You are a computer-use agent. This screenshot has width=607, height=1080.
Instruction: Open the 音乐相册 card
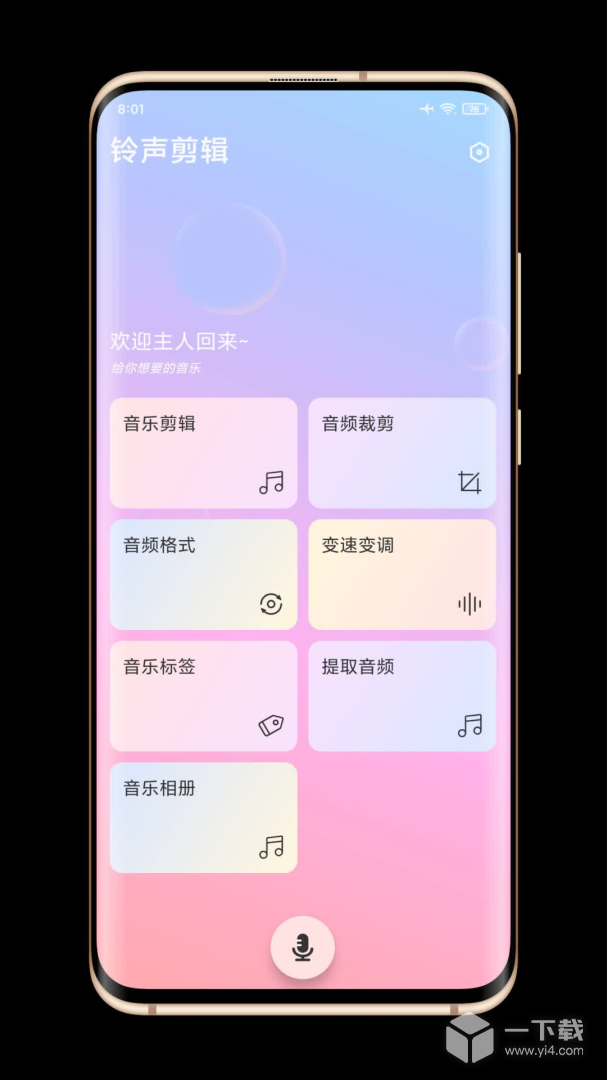click(203, 817)
